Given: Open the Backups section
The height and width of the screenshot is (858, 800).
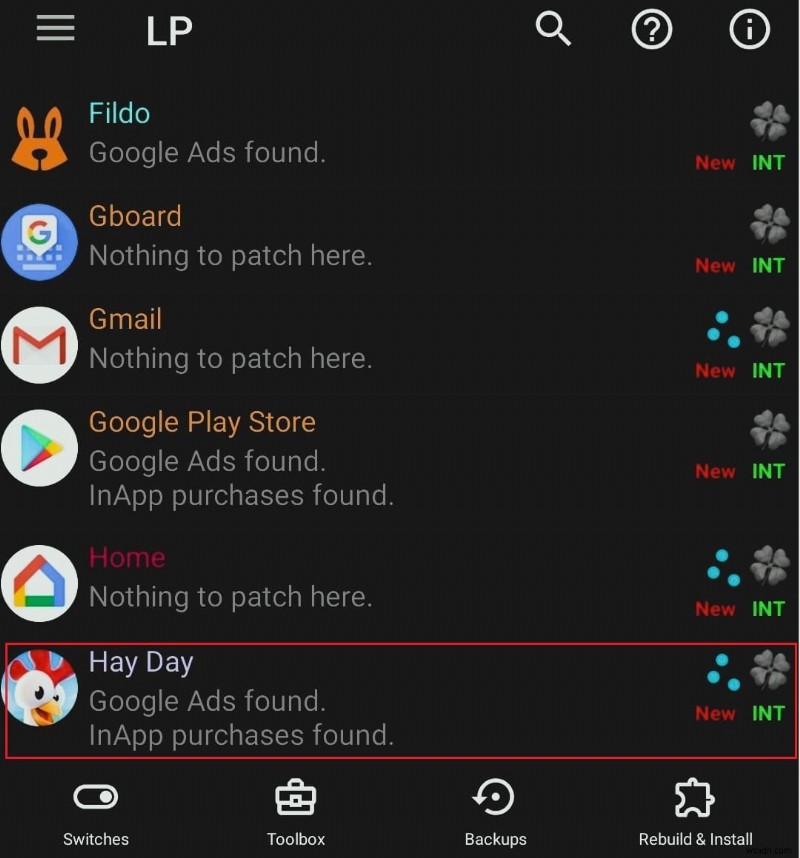Looking at the screenshot, I should [495, 810].
